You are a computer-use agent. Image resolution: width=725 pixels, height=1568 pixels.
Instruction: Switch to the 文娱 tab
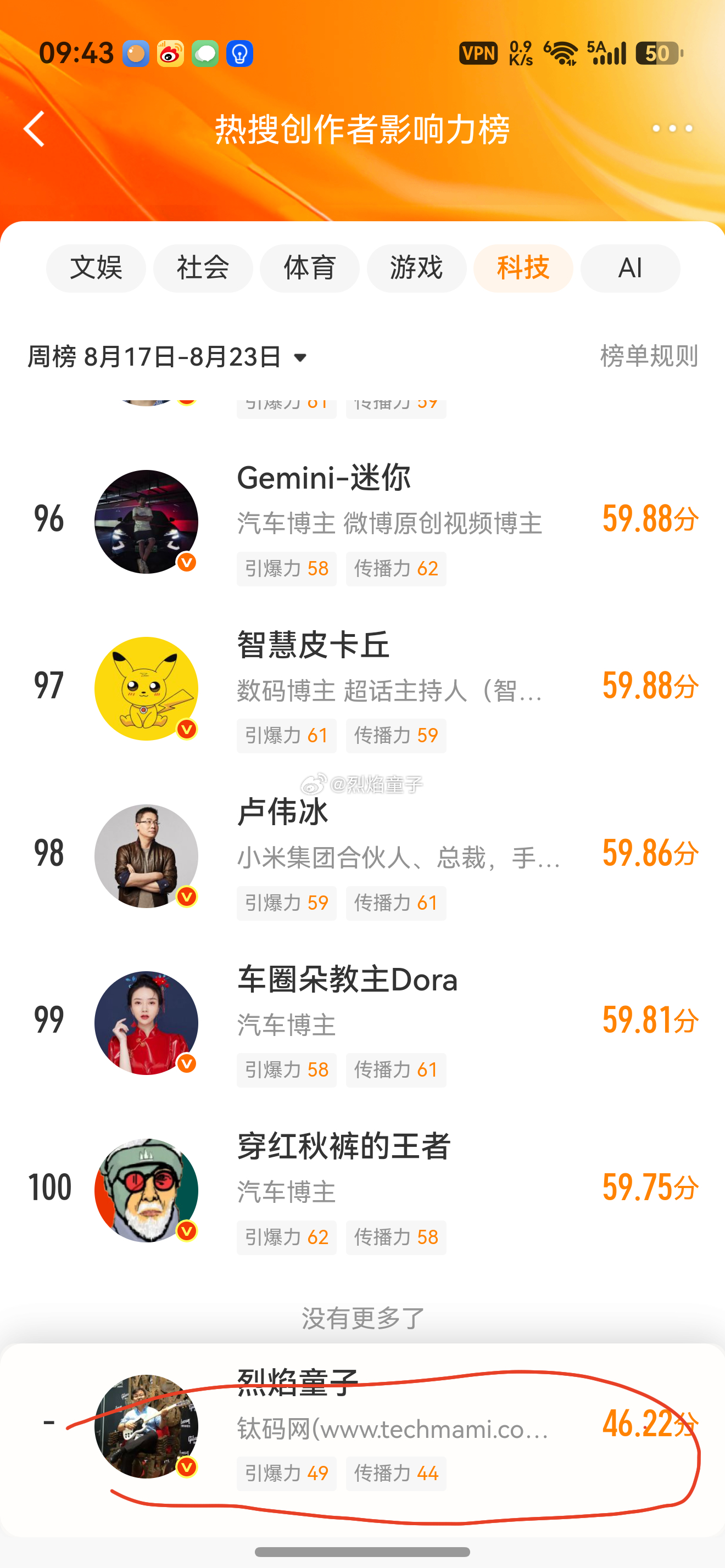tap(96, 268)
